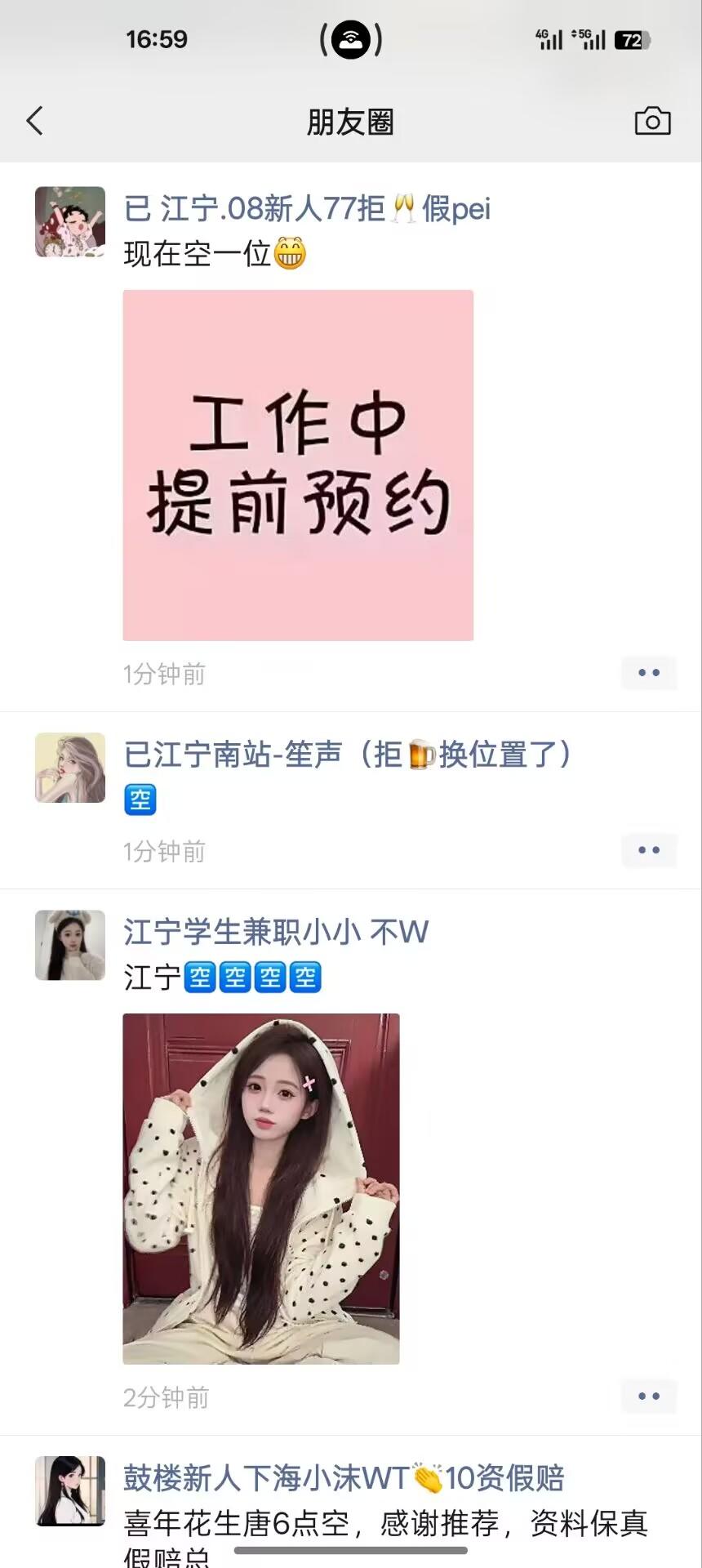This screenshot has height=1568, width=702.
Task: Open the avatar of 江宁.08新人77拒 poster
Action: 70,222
